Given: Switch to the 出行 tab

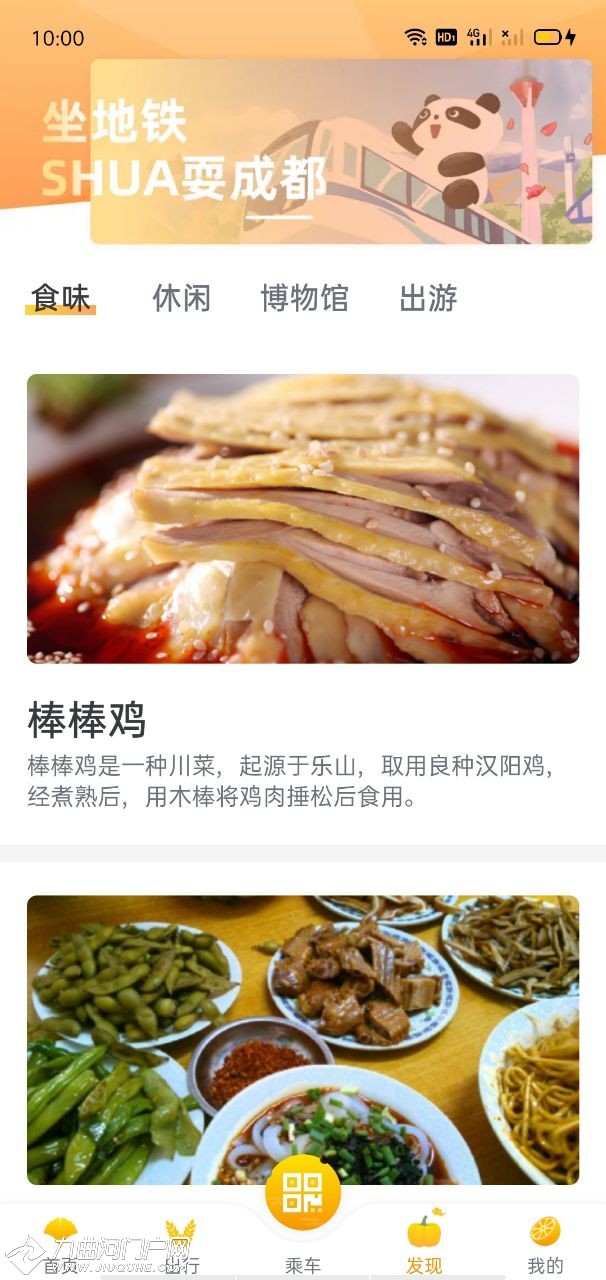Looking at the screenshot, I should [181, 1245].
